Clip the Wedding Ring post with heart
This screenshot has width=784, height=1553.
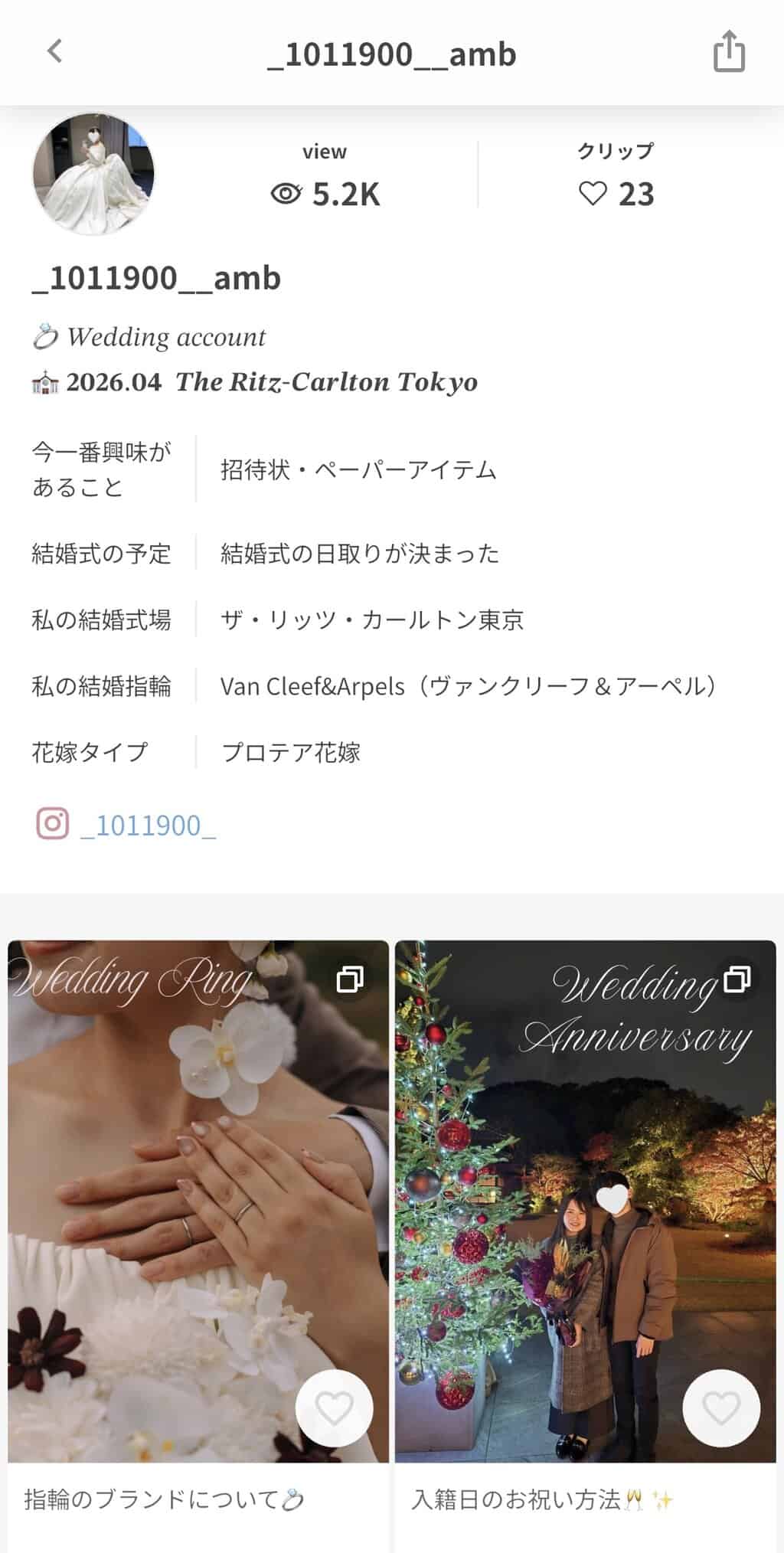pos(335,1408)
